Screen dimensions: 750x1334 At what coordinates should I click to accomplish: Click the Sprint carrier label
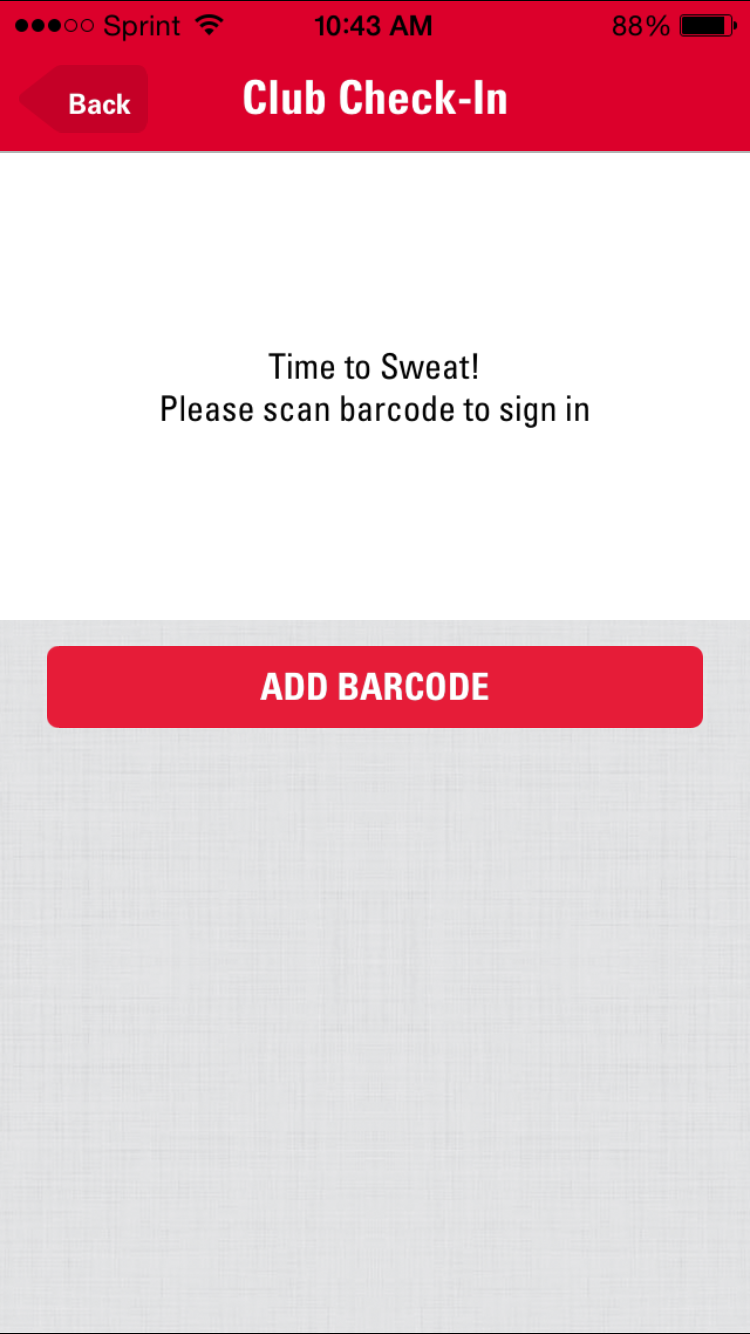point(140,25)
